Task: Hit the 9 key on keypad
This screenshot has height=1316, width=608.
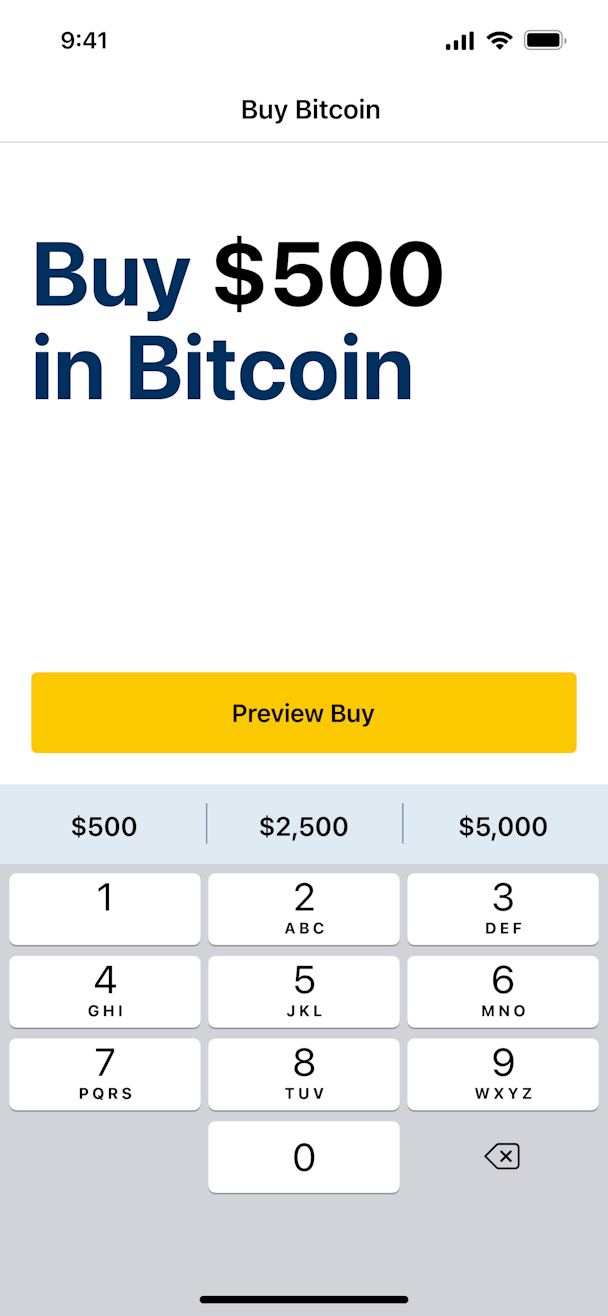Action: [x=503, y=1074]
